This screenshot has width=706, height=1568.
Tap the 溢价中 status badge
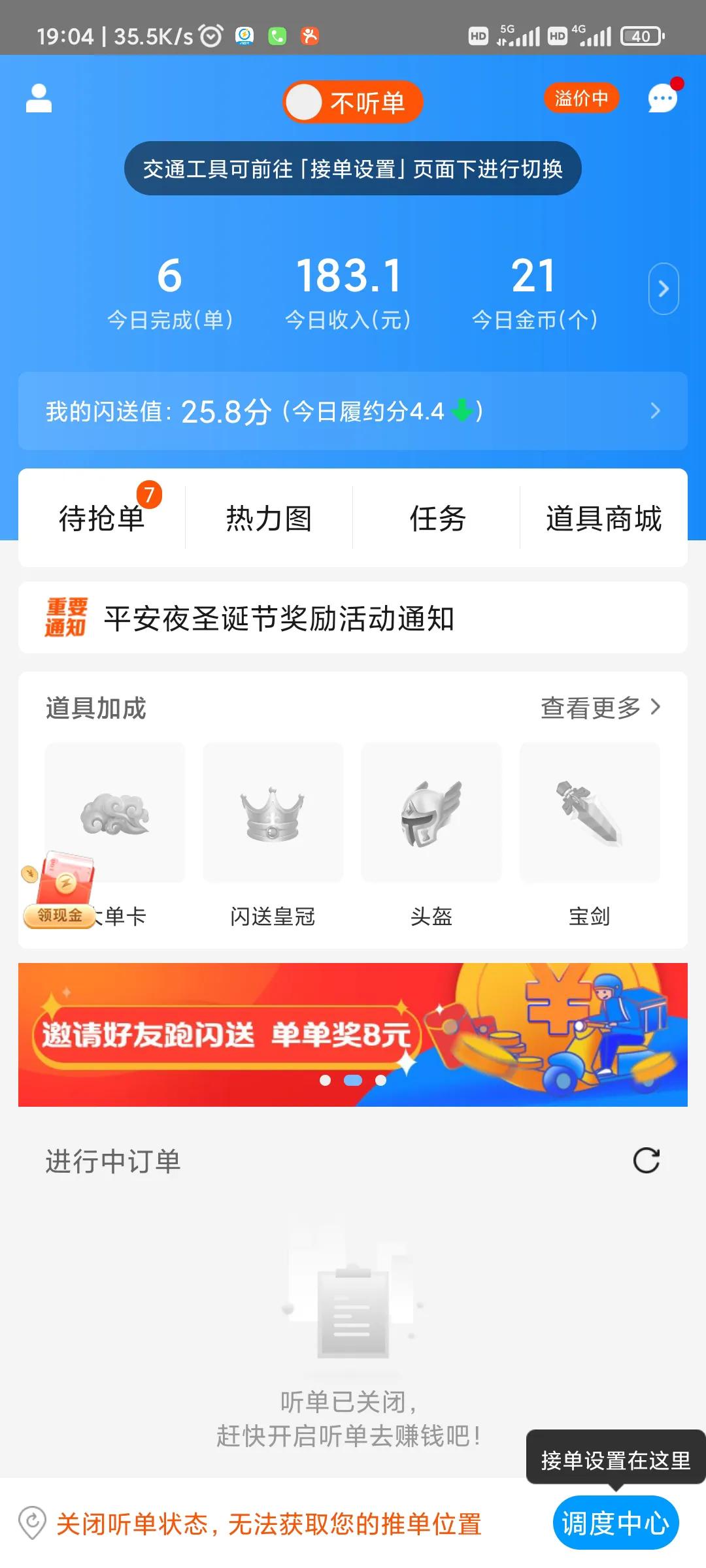[580, 99]
